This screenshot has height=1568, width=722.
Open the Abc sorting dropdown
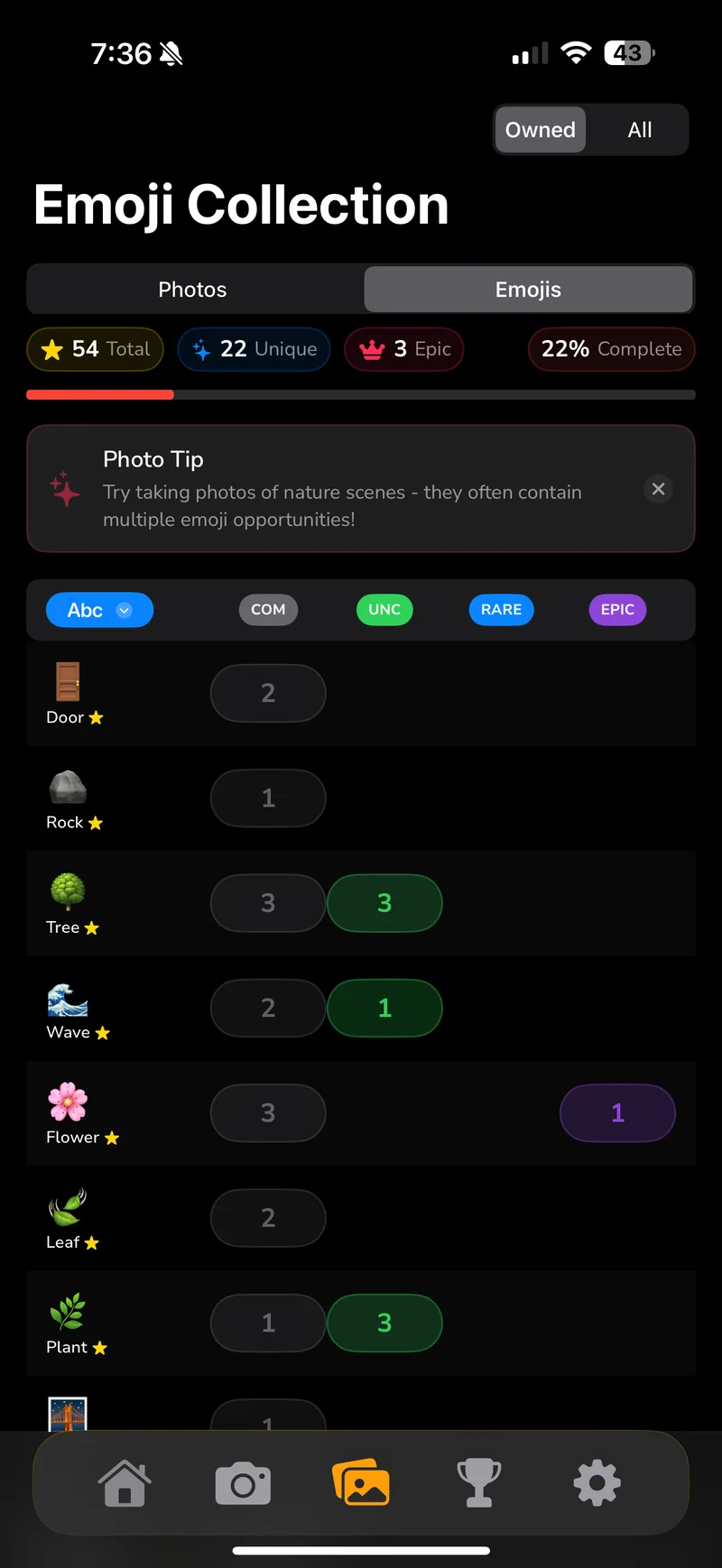pyautogui.click(x=99, y=610)
